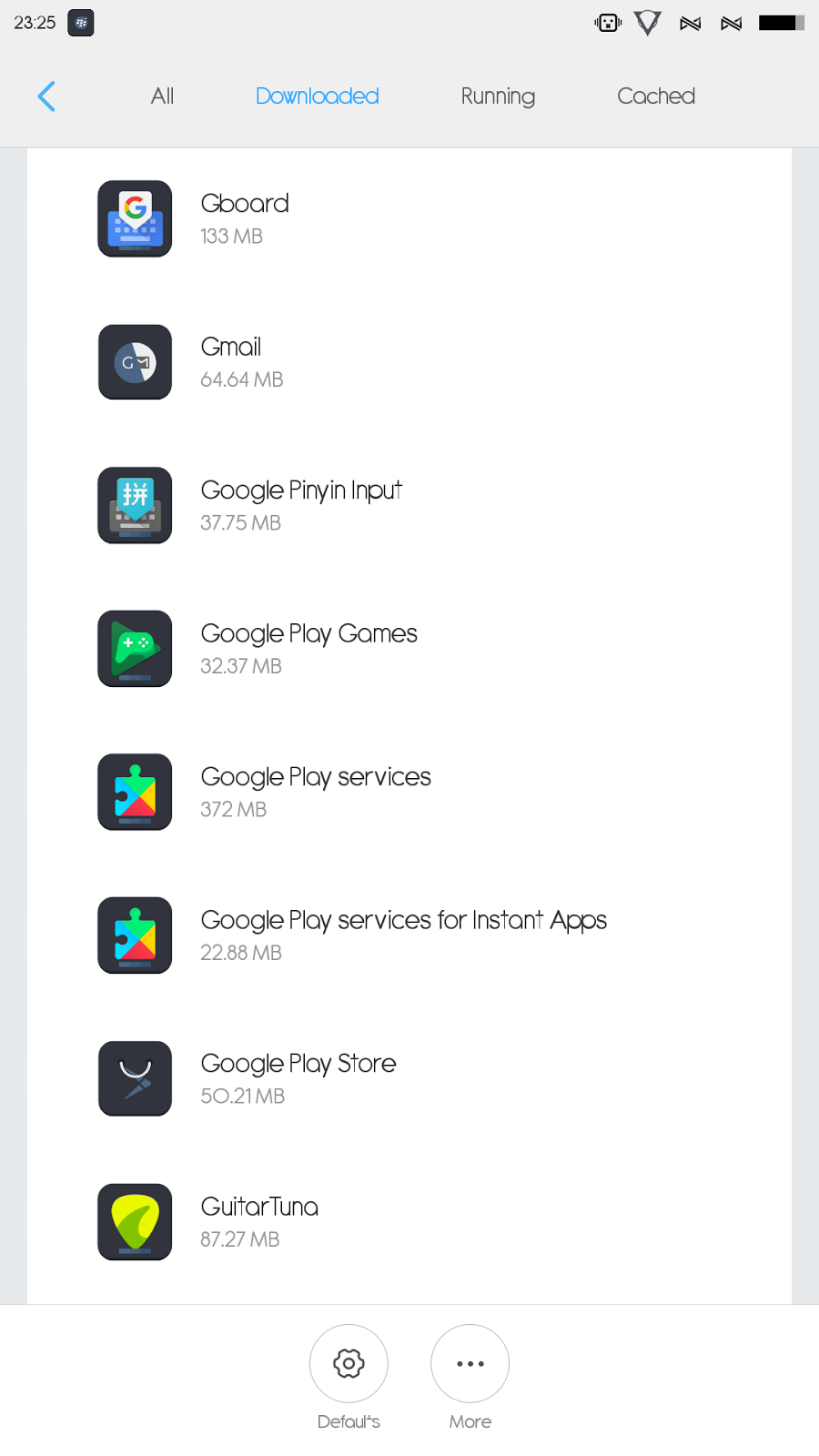Tap the GuitarTuna row
The width and height of the screenshot is (819, 1456).
(409, 1222)
